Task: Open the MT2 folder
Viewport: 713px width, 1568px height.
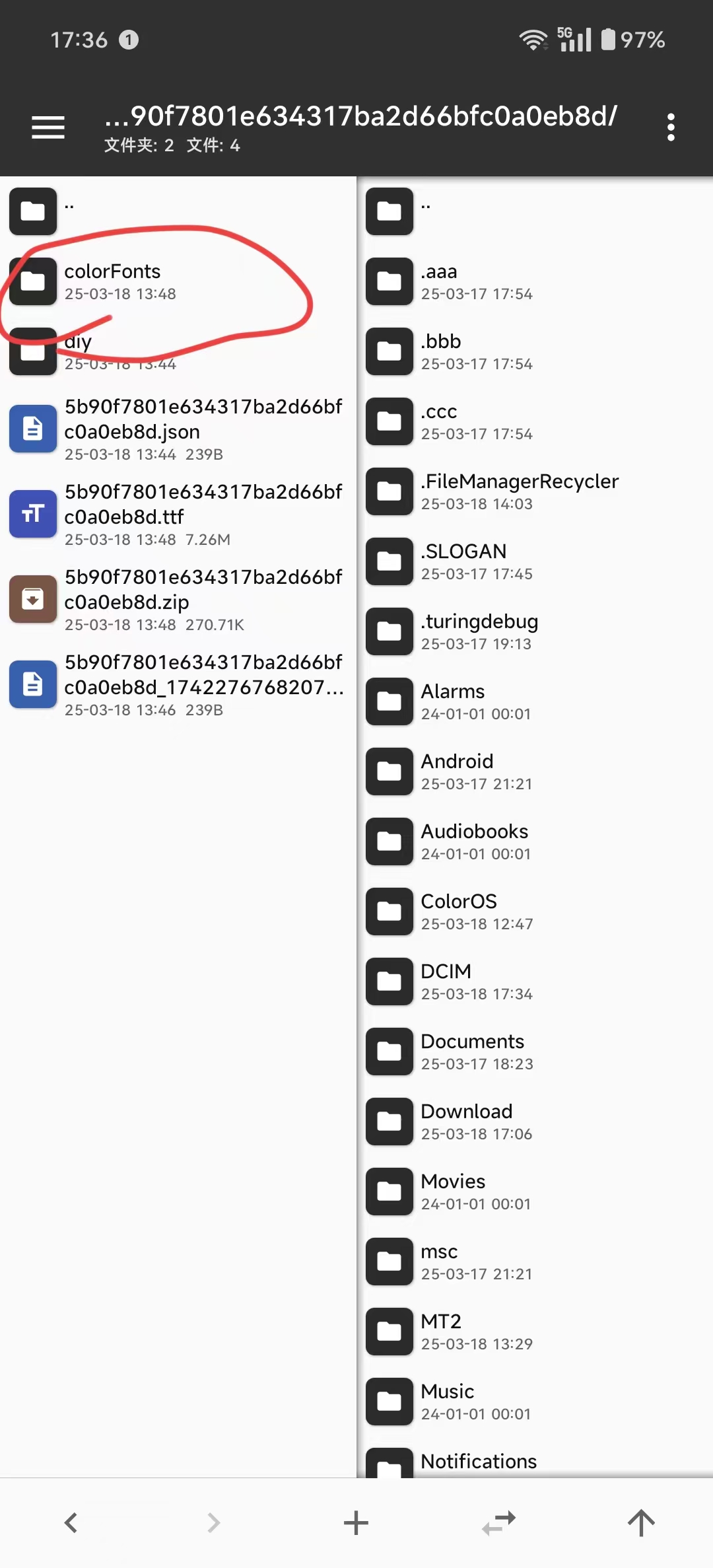Action: (x=441, y=1331)
